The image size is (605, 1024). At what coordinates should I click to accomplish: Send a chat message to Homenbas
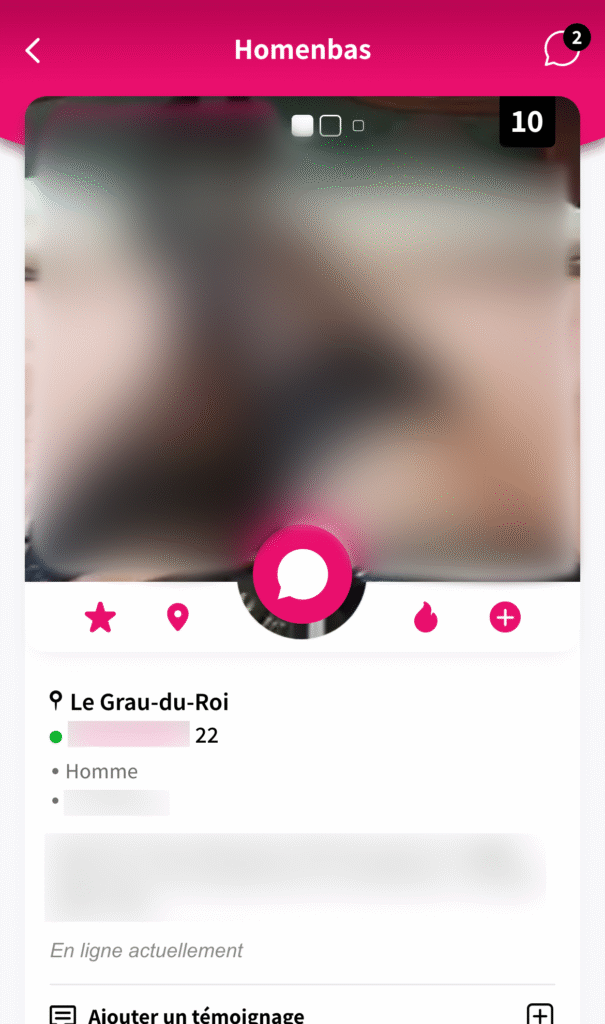tap(302, 575)
